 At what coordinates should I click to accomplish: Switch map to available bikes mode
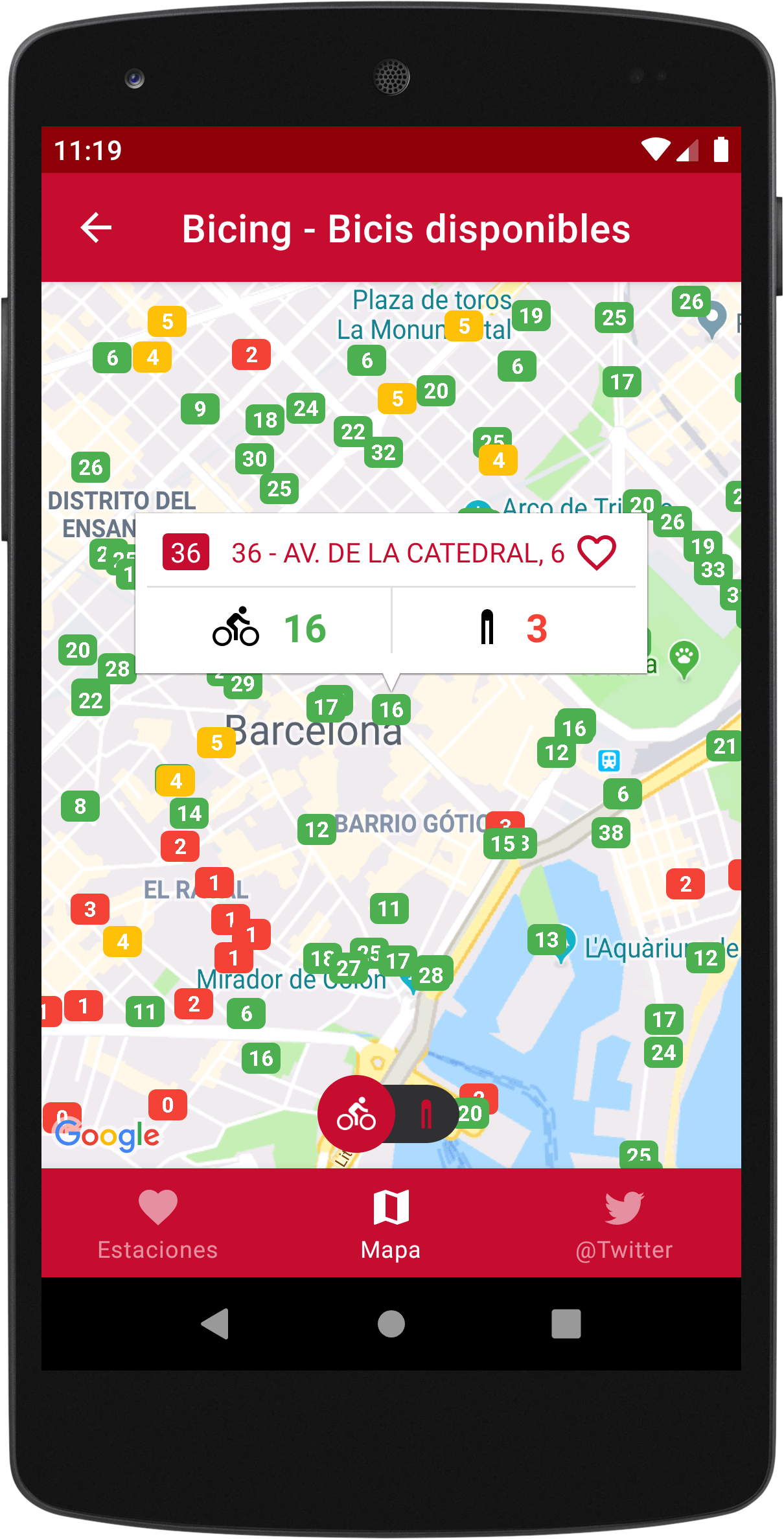pos(356,1114)
